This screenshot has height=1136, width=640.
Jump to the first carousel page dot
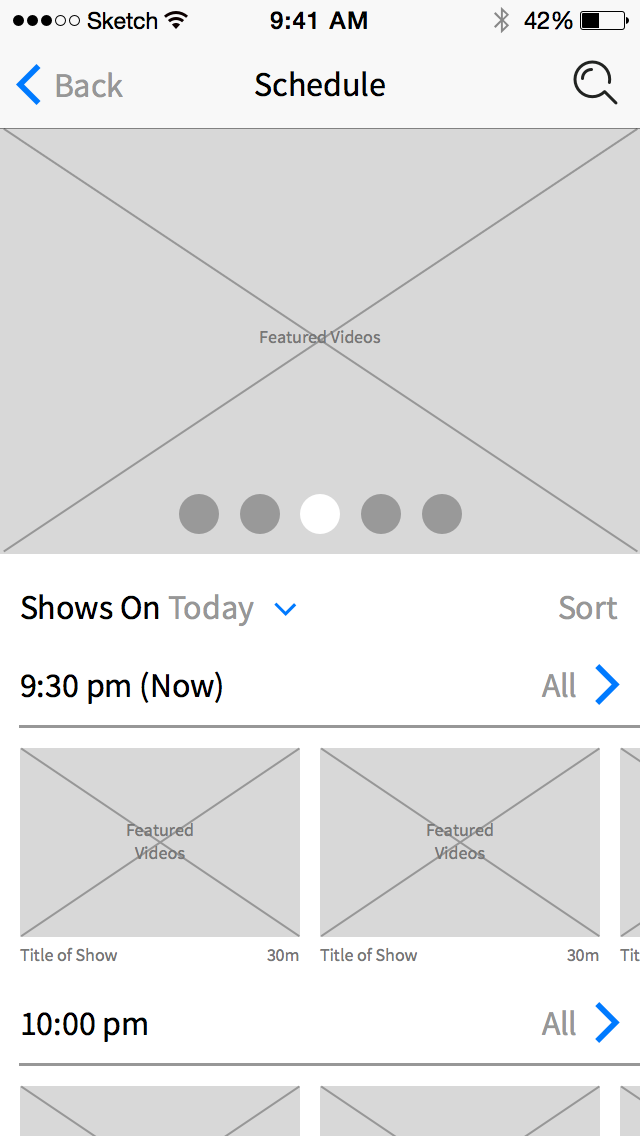pyautogui.click(x=199, y=514)
